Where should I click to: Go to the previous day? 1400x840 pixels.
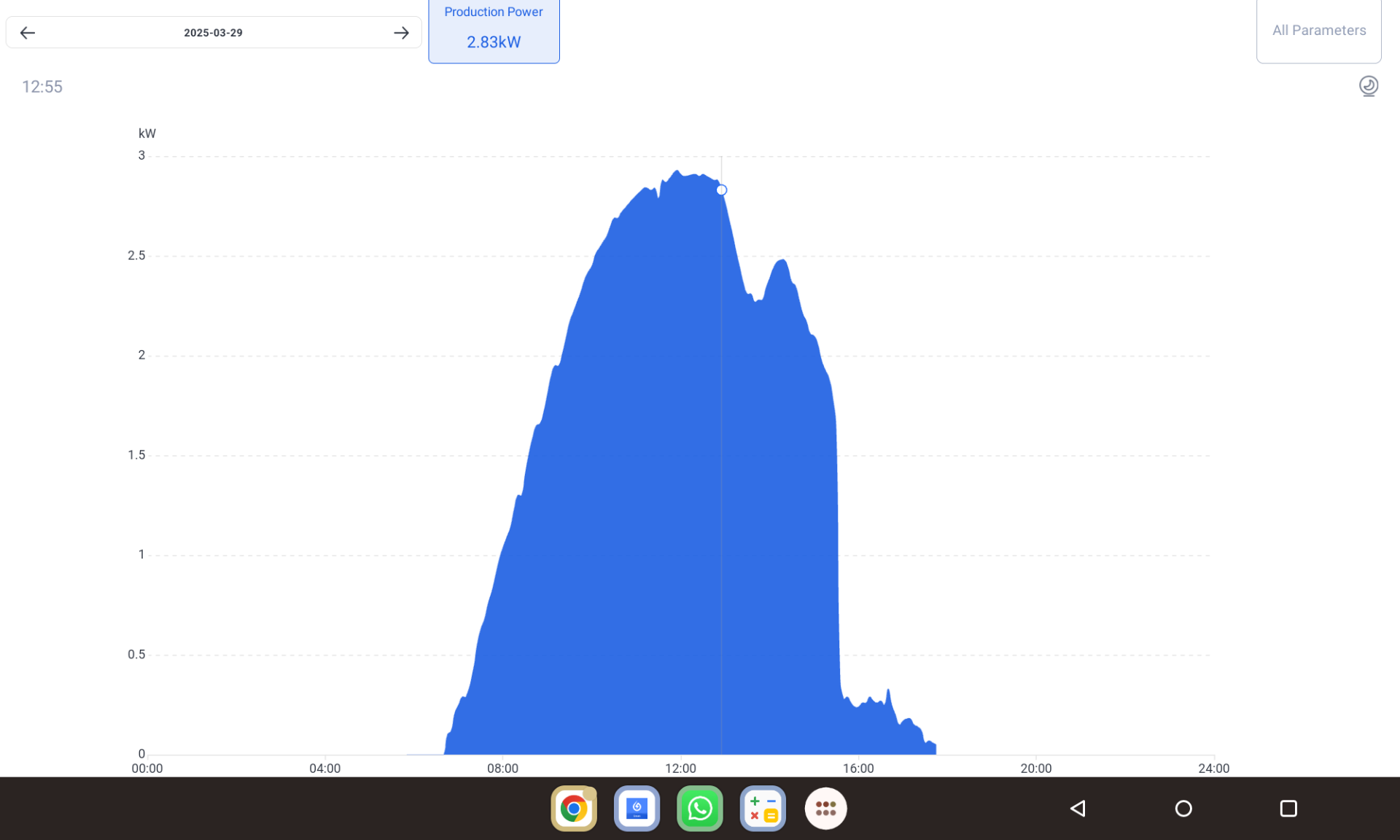point(28,33)
